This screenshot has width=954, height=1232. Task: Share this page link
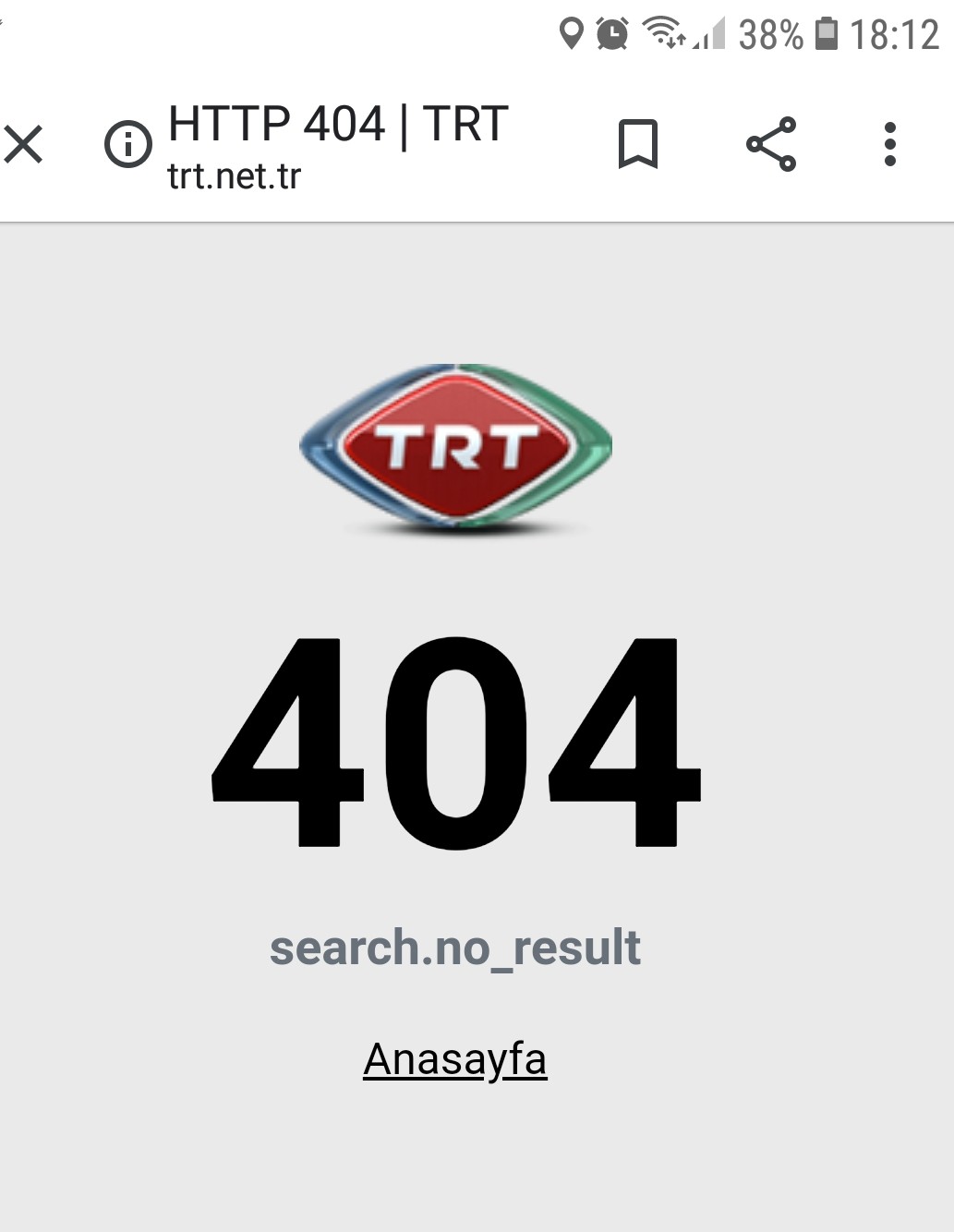pos(771,144)
